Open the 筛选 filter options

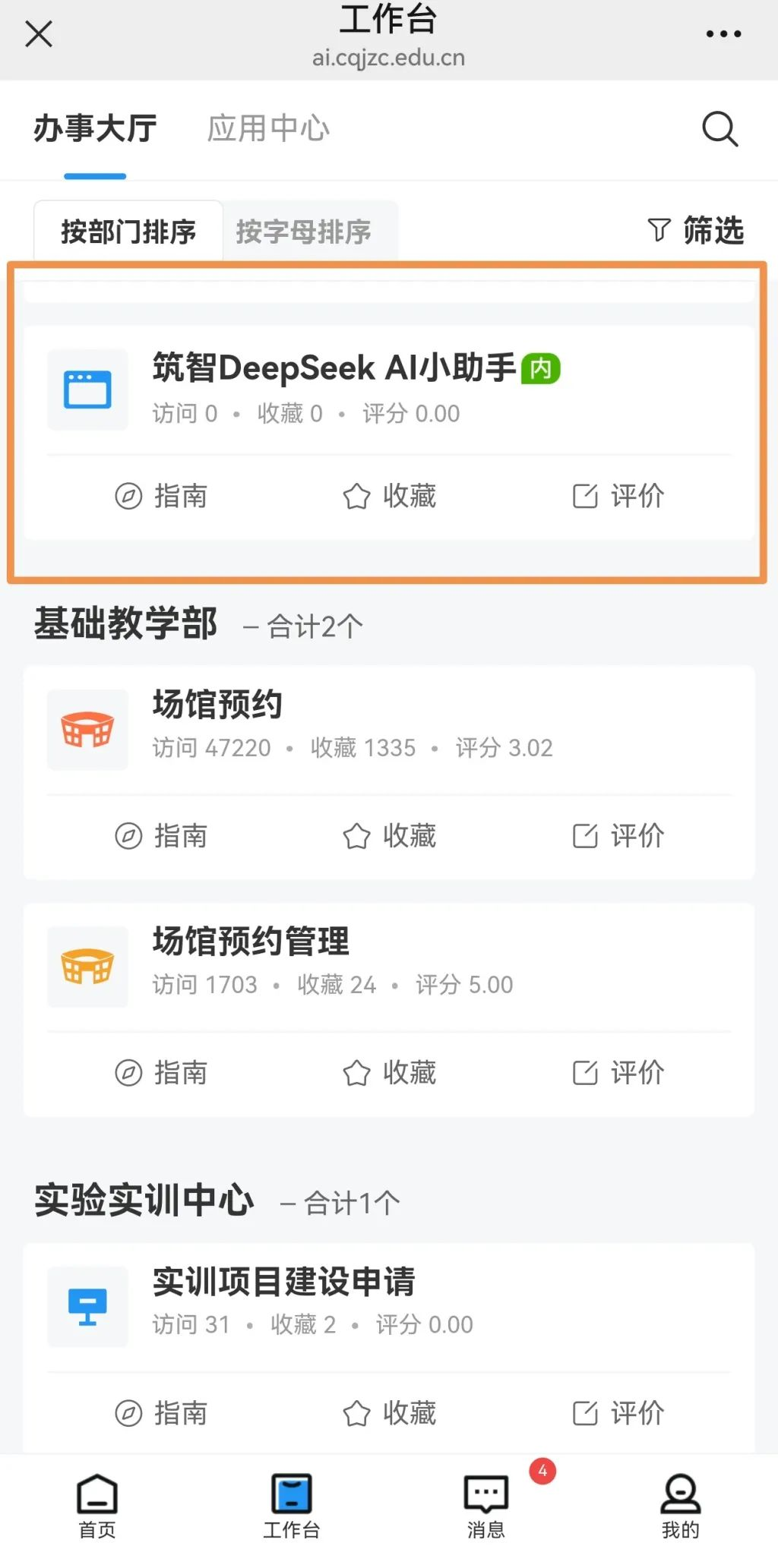[696, 230]
